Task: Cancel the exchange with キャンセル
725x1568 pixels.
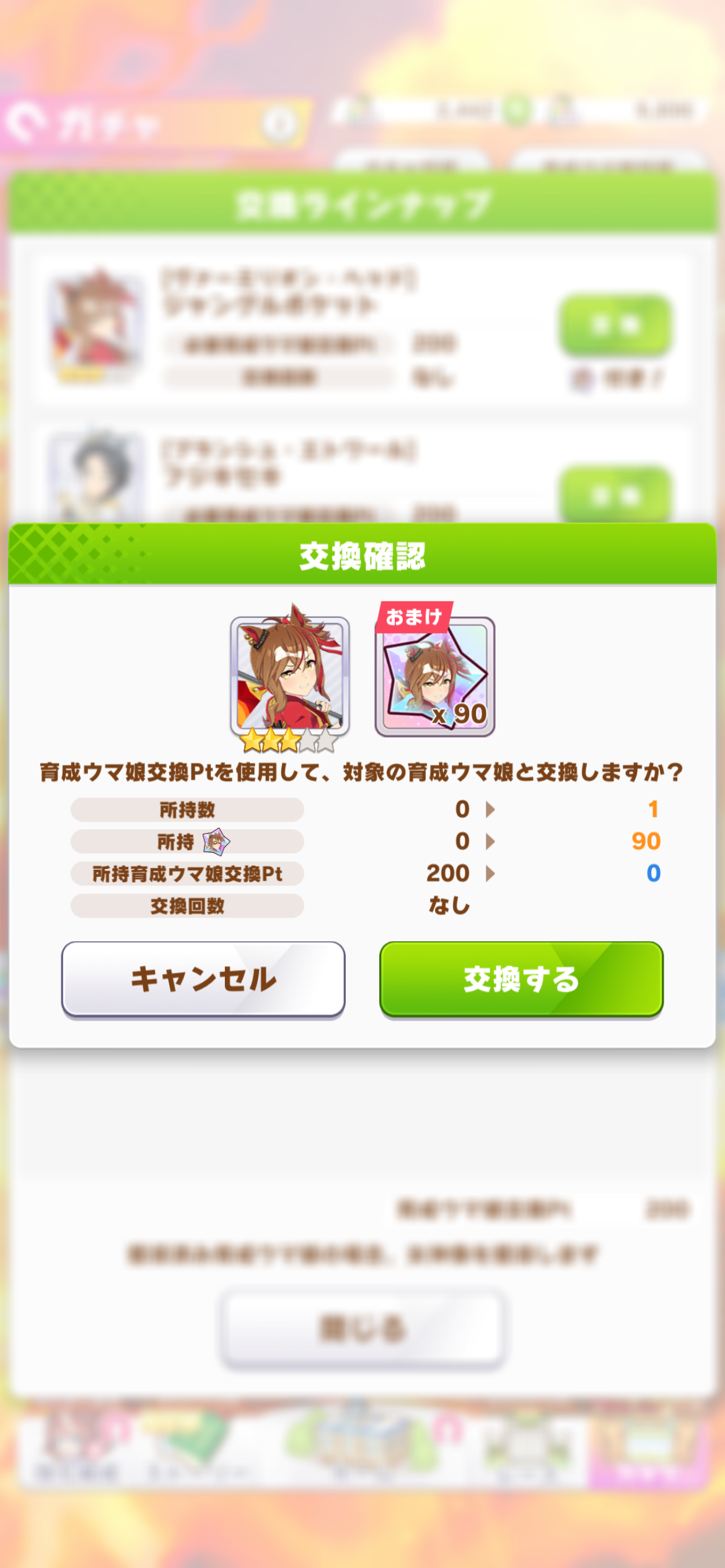Action: (203, 979)
